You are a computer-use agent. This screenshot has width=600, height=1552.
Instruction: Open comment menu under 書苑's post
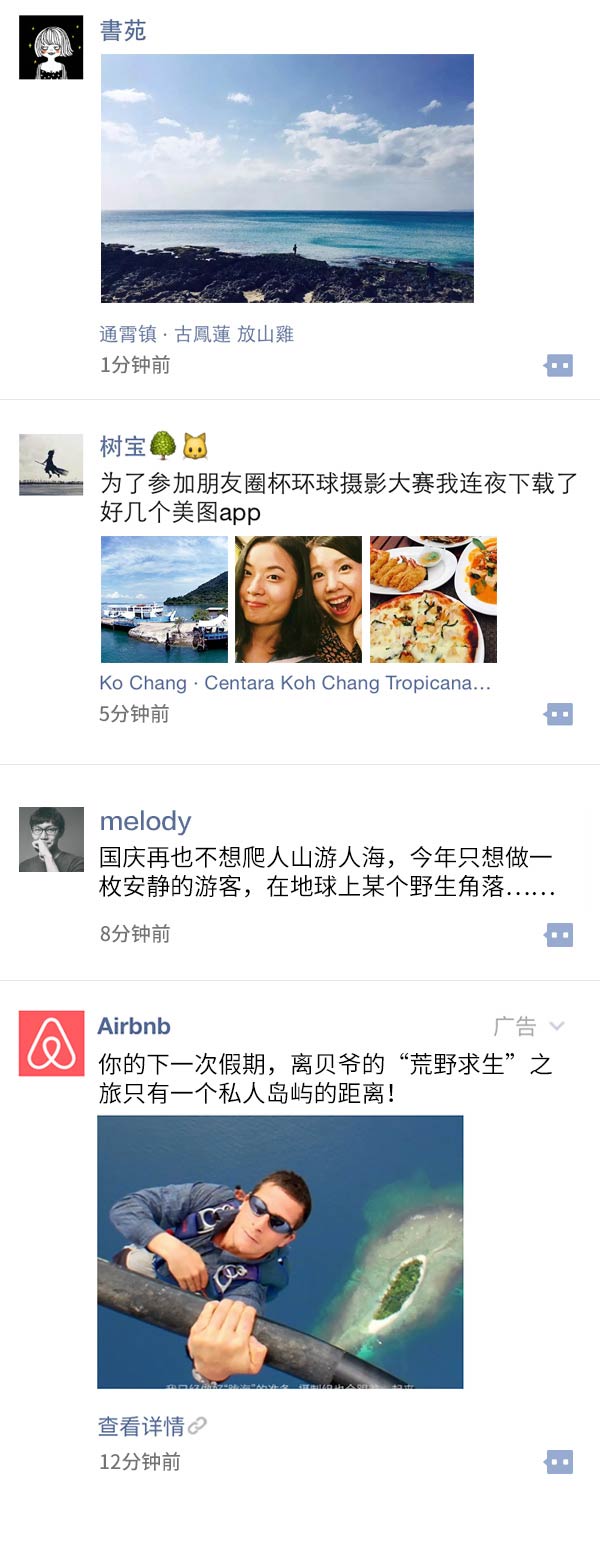pyautogui.click(x=559, y=366)
